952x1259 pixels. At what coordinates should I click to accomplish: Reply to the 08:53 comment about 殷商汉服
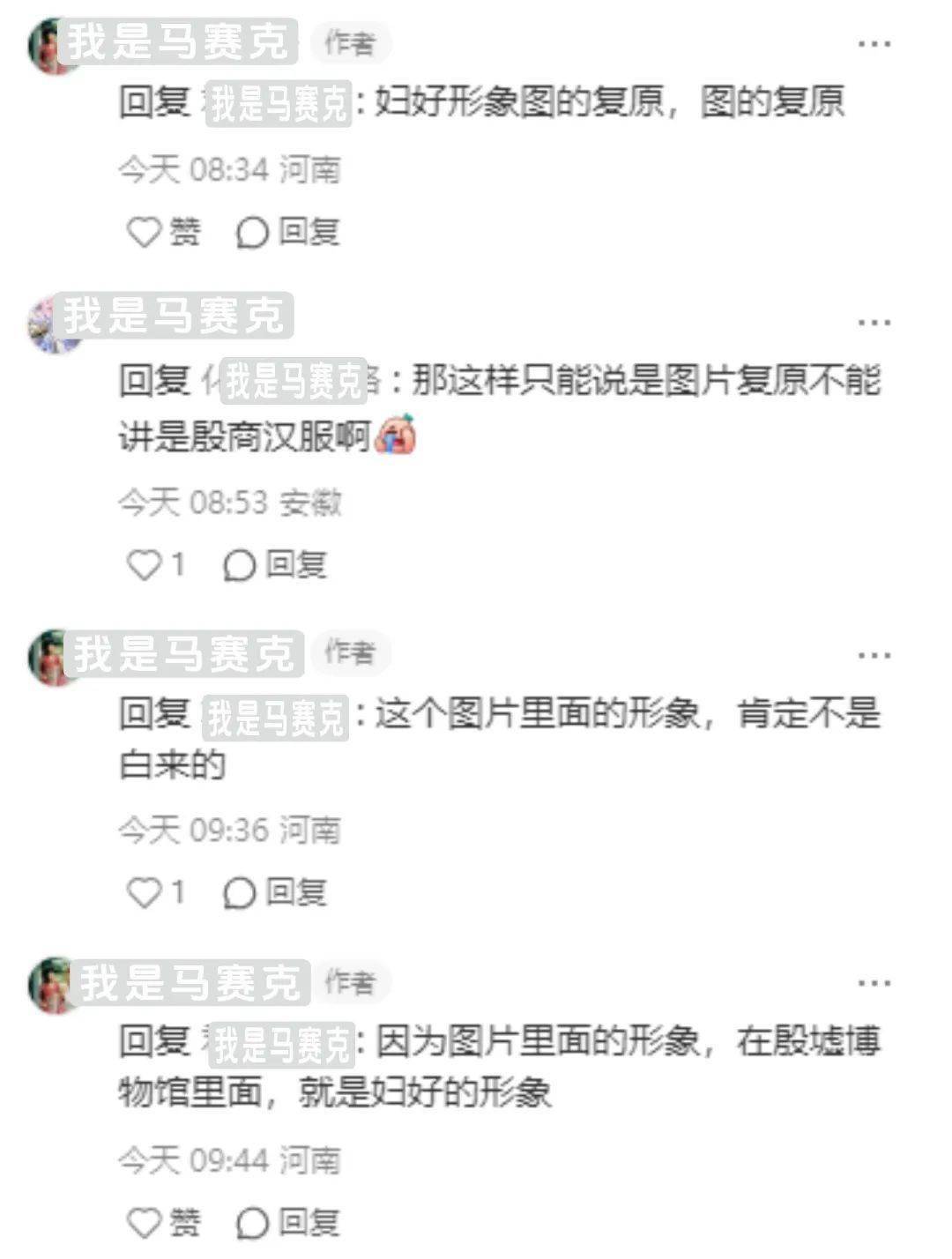(x=275, y=564)
